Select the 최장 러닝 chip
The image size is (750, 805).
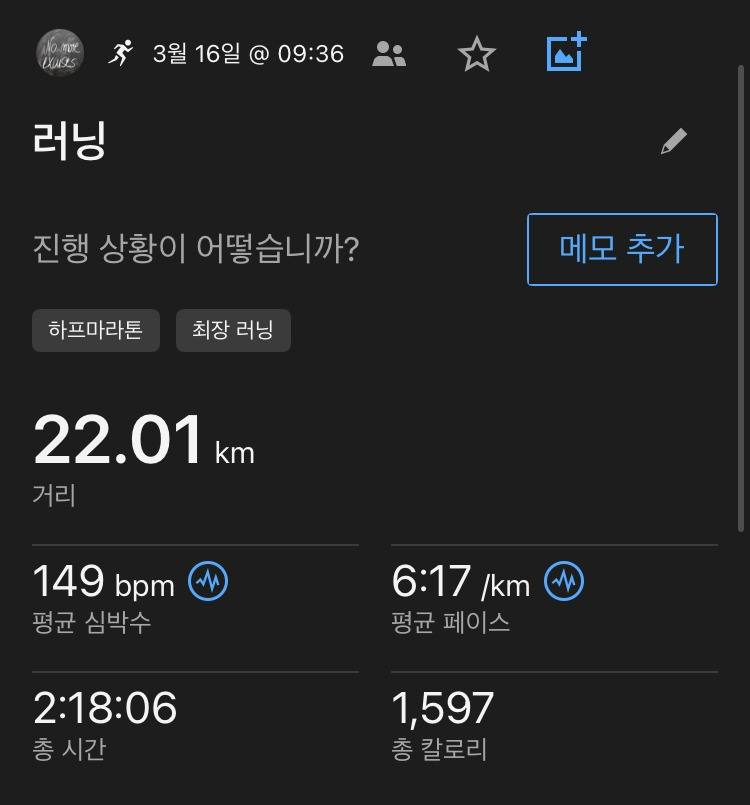click(233, 330)
